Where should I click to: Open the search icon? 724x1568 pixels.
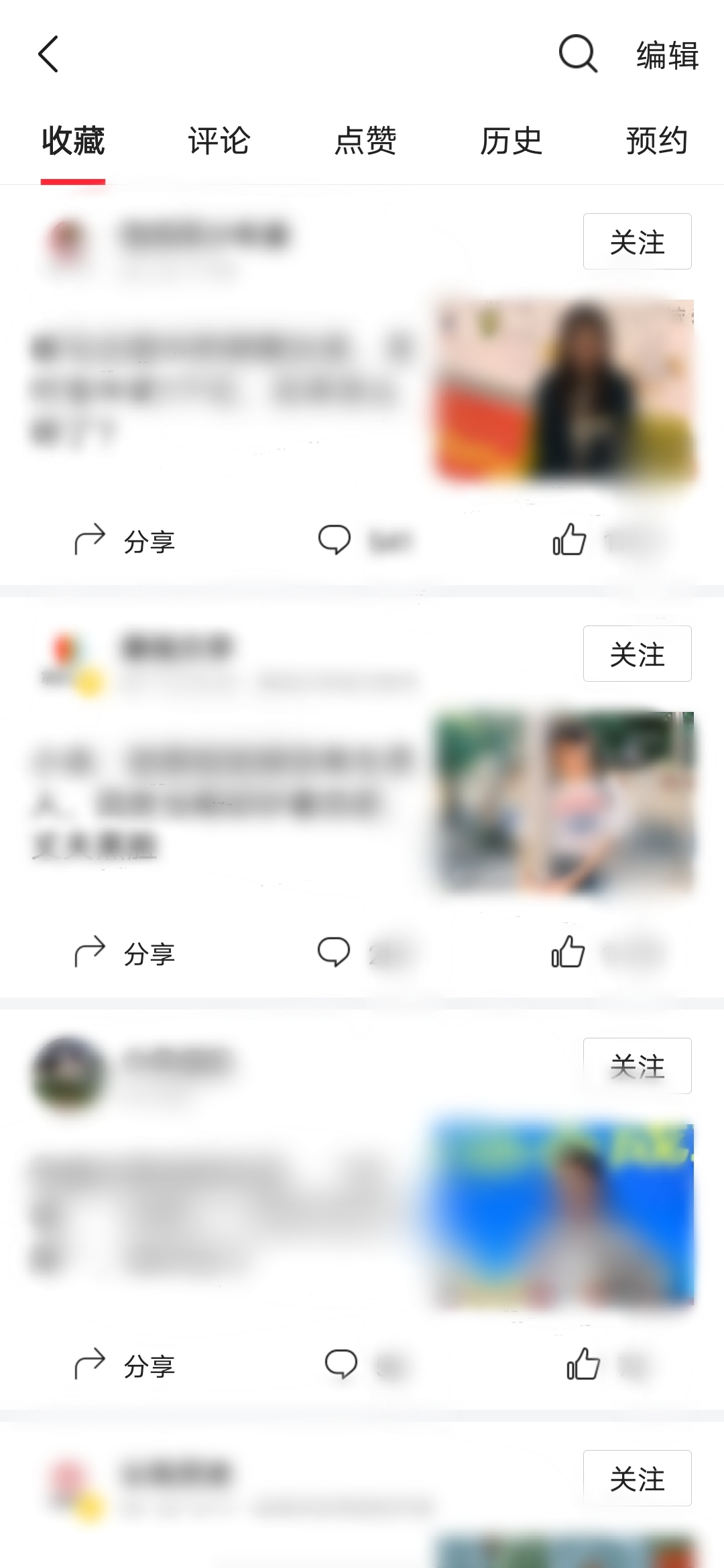[x=579, y=56]
